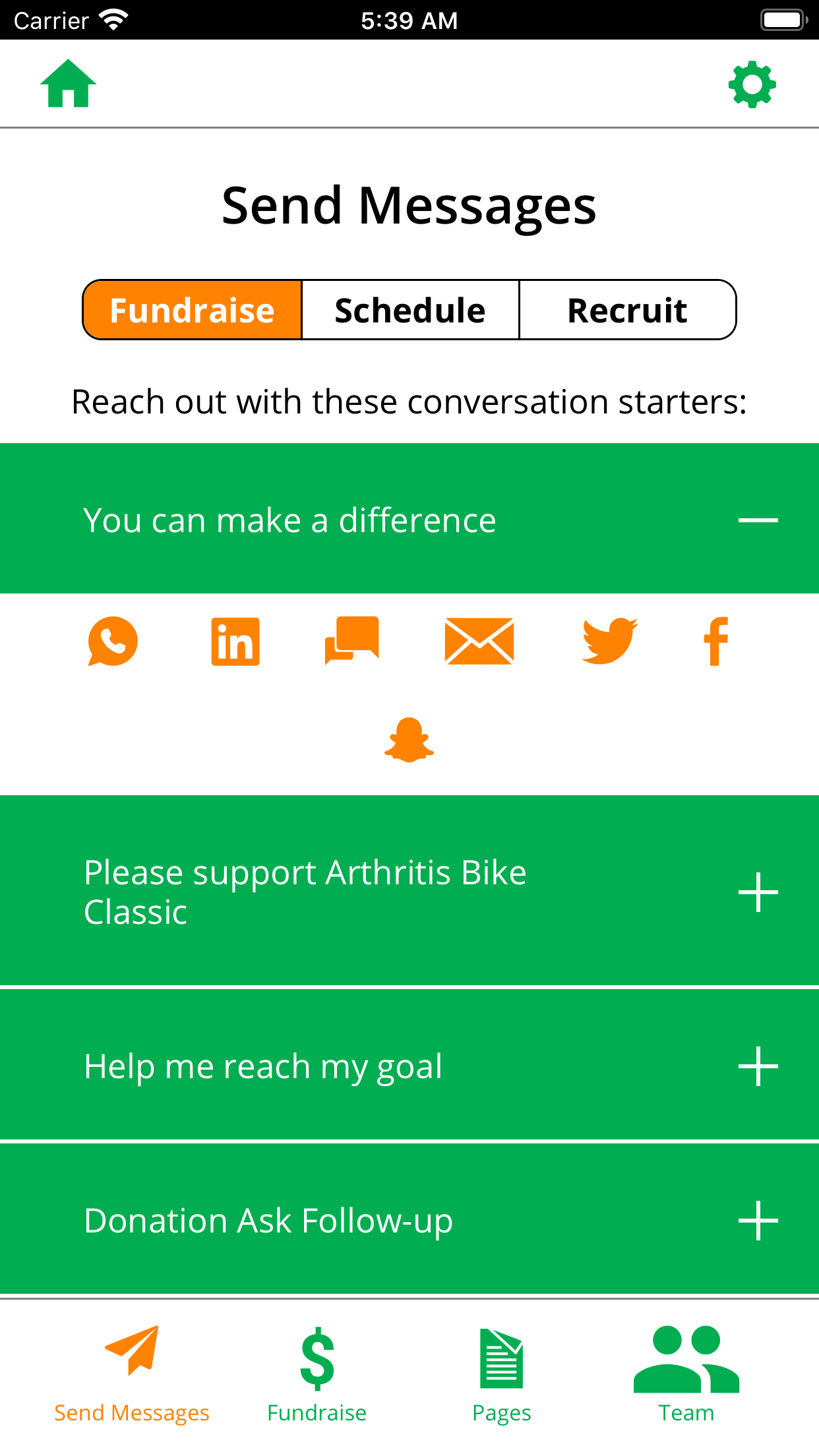Expand Please support Arthritis Bike Classic

point(758,892)
